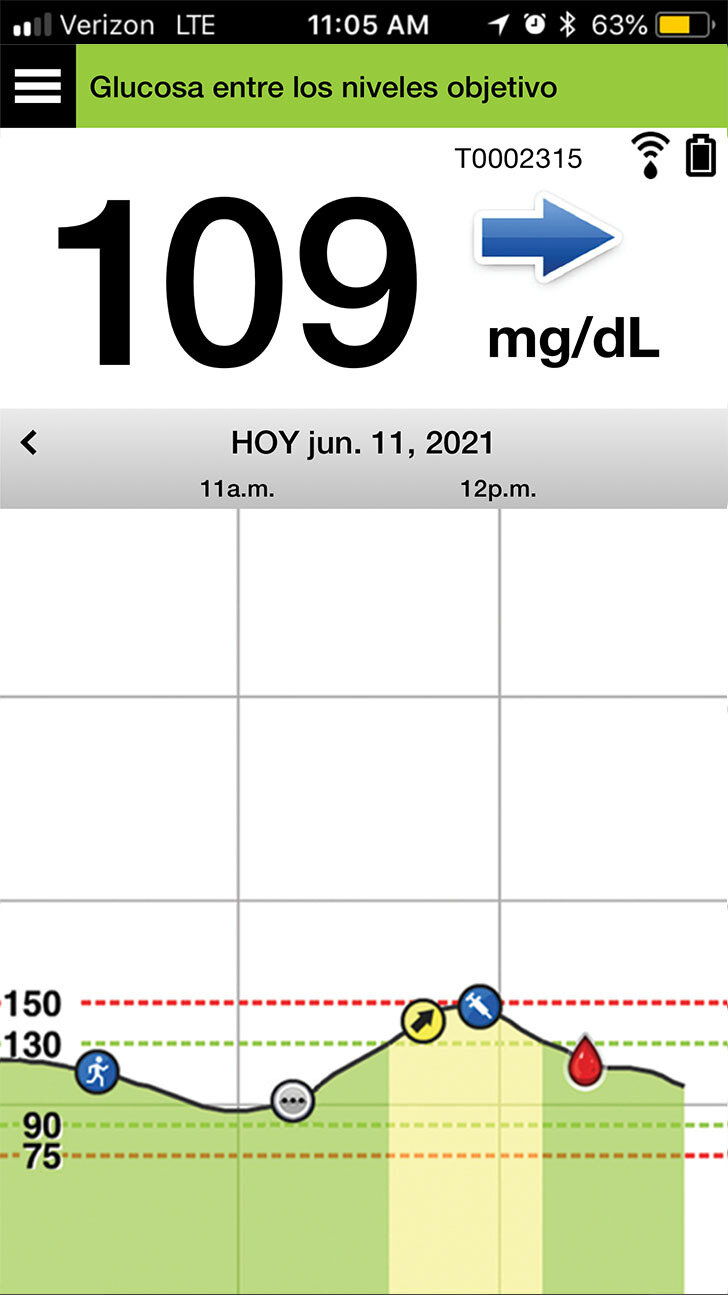
Task: Open the exercise event marker
Action: coord(97,1072)
